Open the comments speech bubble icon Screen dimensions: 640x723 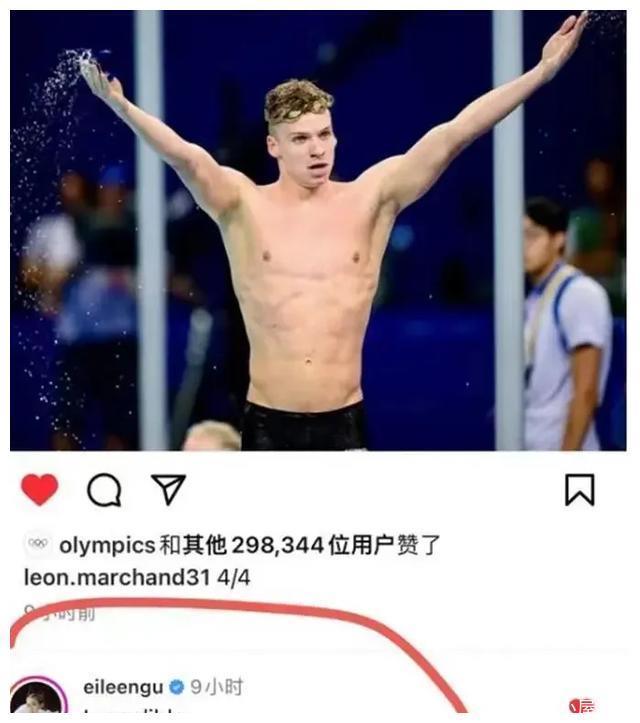(x=104, y=489)
